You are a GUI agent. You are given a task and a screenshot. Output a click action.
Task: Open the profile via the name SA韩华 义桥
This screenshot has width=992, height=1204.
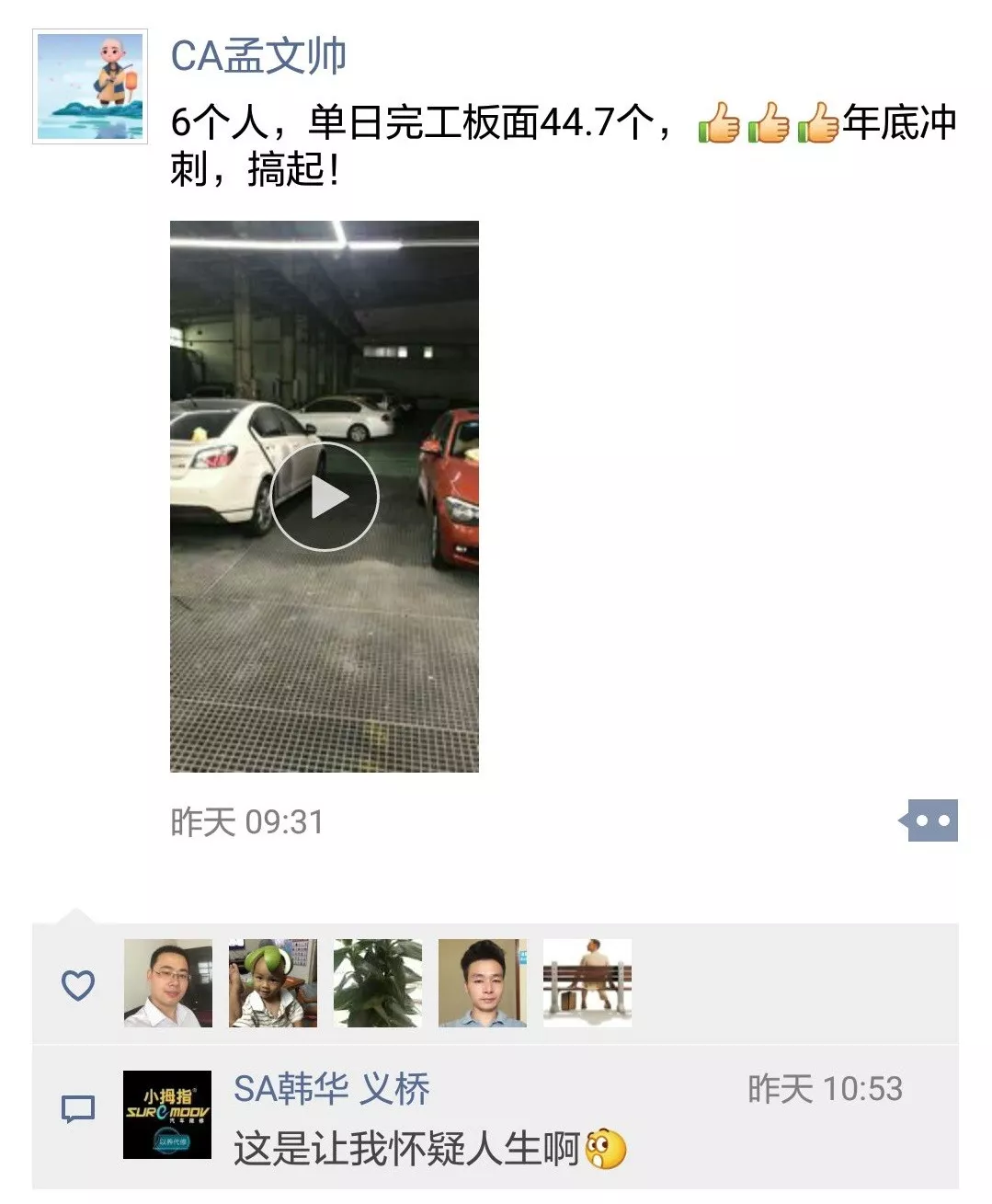332,1089
